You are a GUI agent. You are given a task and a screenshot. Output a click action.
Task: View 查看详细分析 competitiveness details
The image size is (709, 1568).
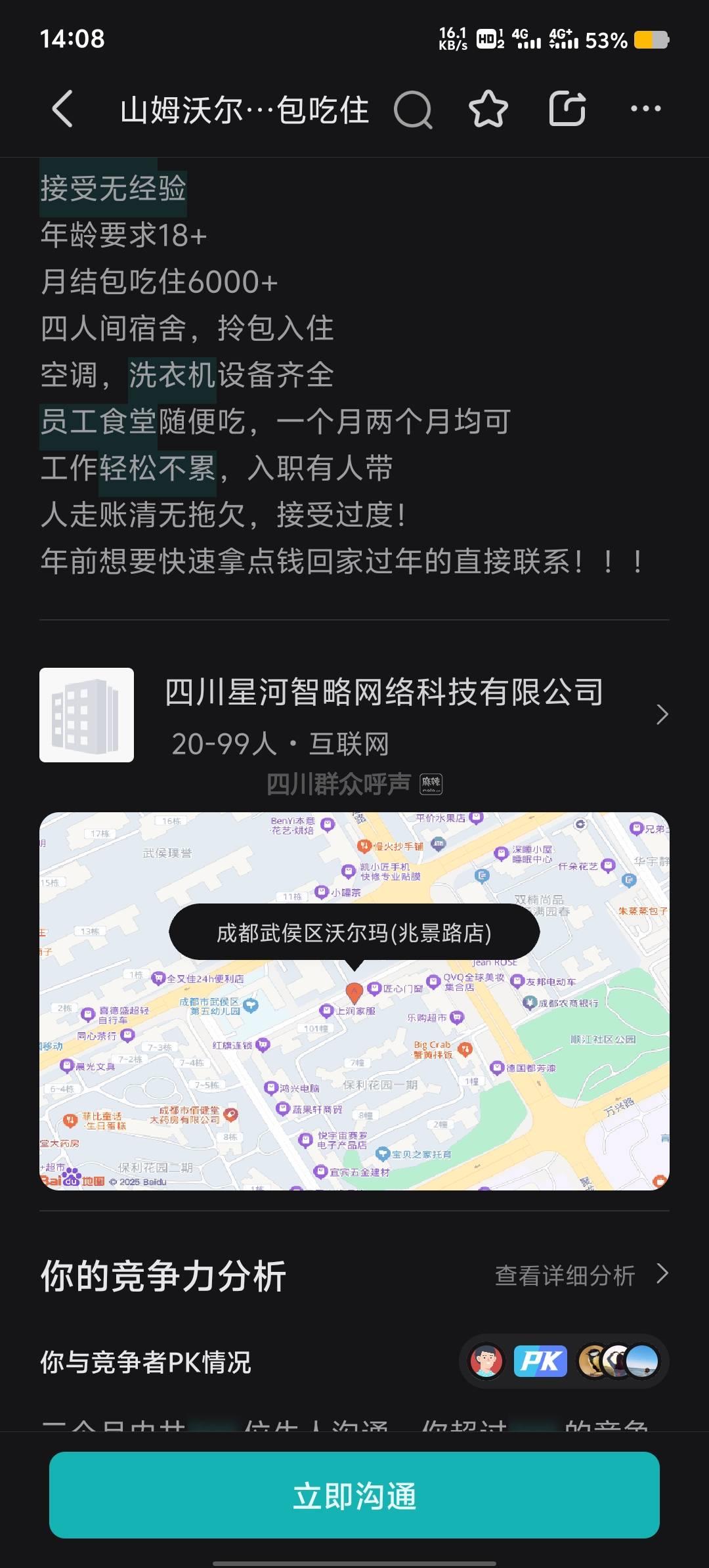pyautogui.click(x=580, y=1275)
